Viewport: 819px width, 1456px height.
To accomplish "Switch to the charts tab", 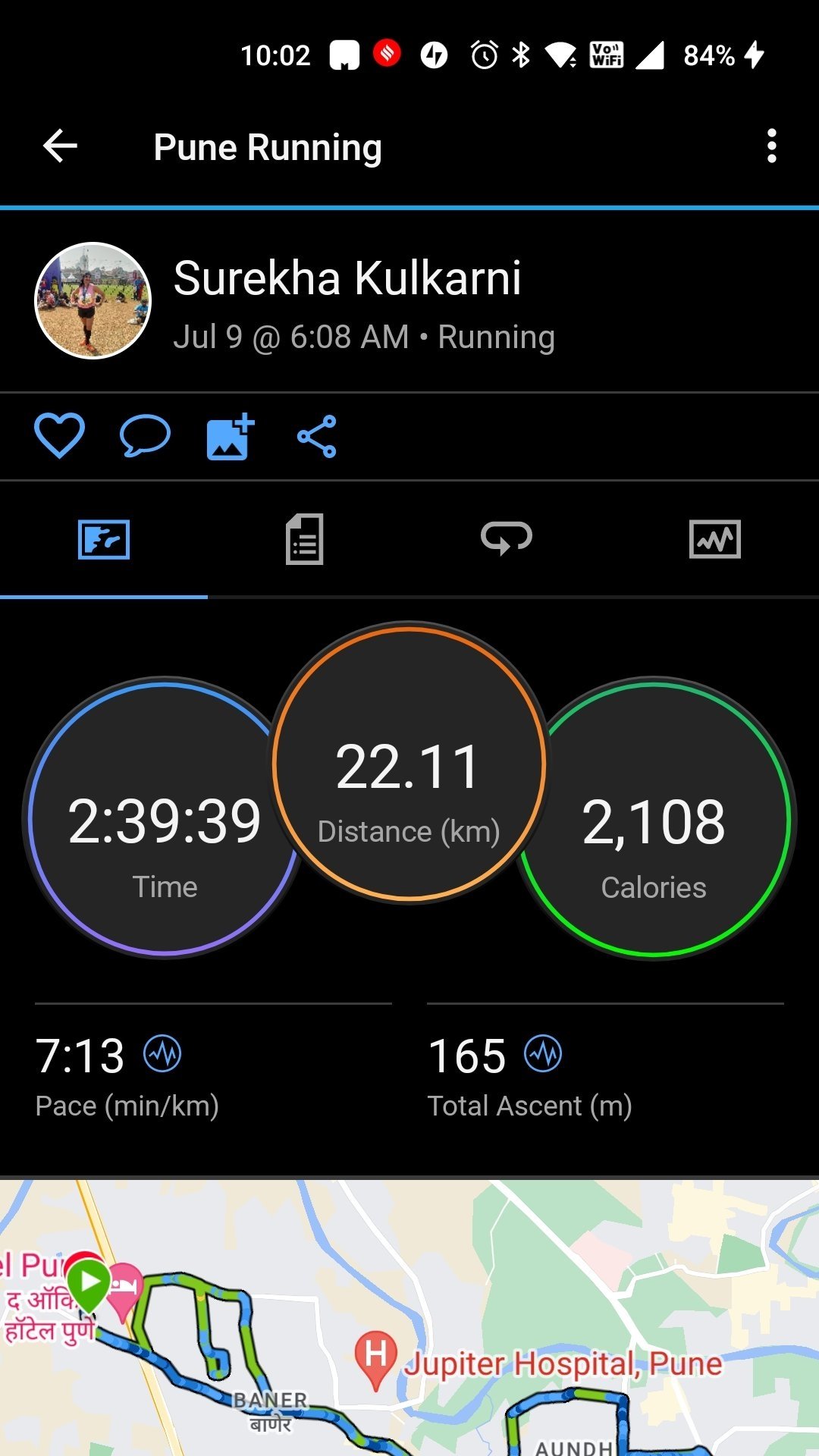I will coord(714,539).
